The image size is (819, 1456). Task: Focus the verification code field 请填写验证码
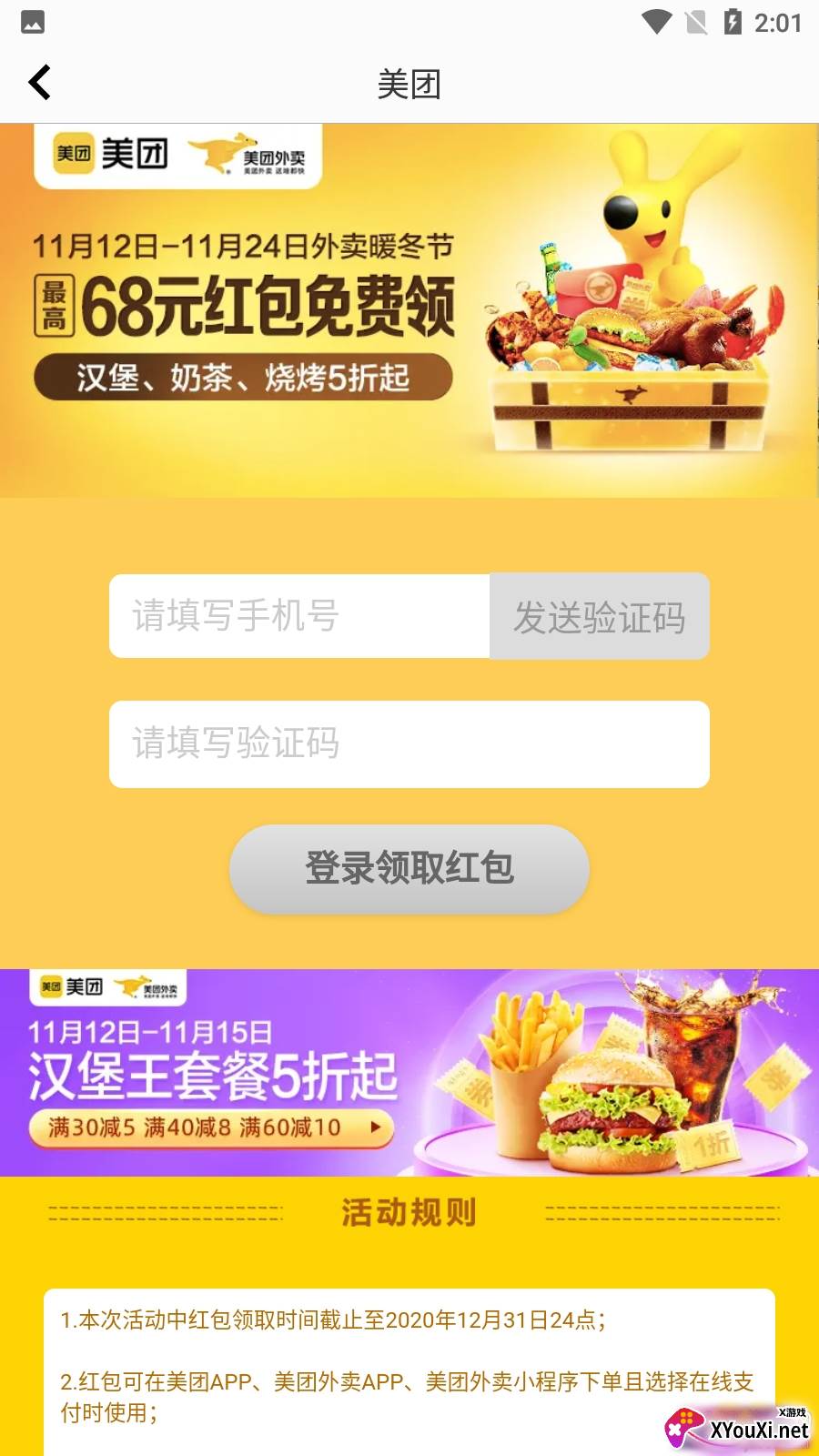(x=409, y=743)
